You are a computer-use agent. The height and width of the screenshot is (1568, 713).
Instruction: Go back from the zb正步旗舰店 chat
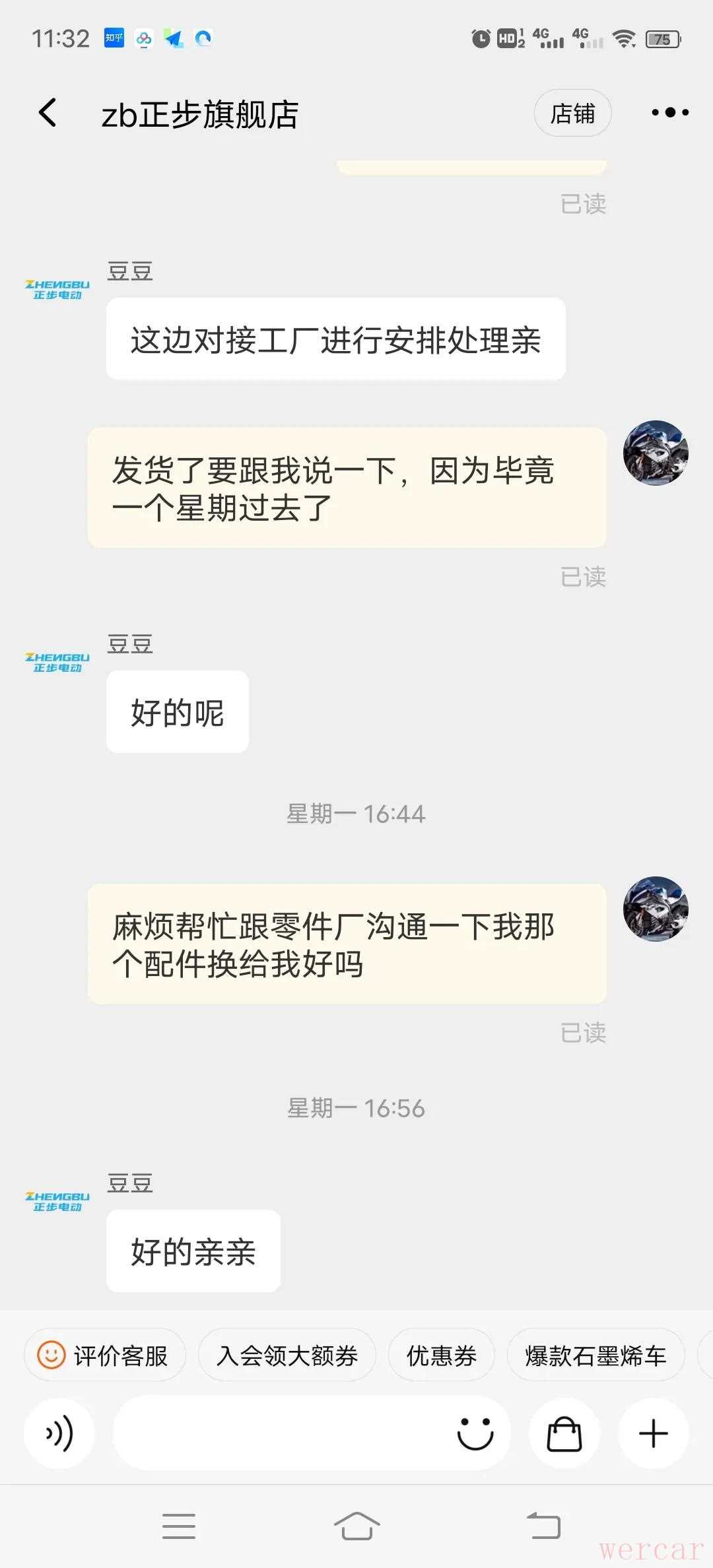coord(48,113)
